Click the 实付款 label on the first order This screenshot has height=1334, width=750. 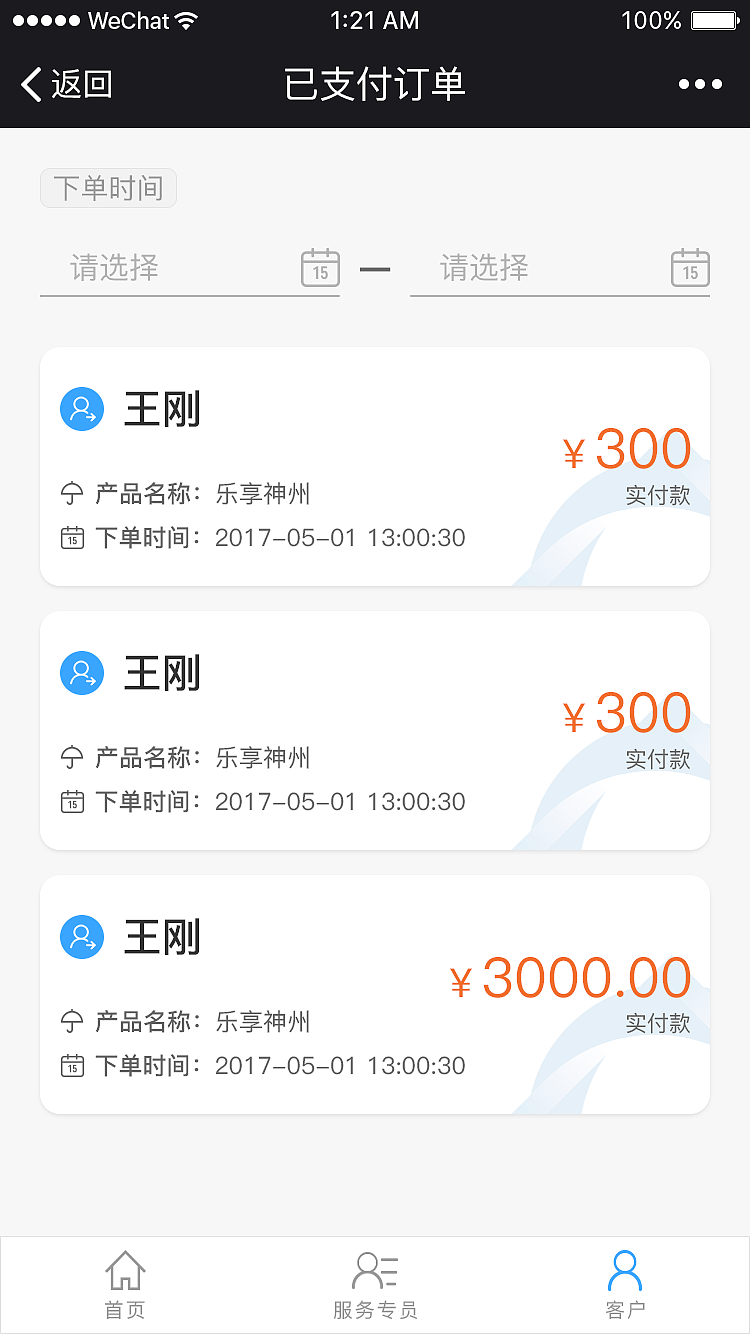(658, 496)
